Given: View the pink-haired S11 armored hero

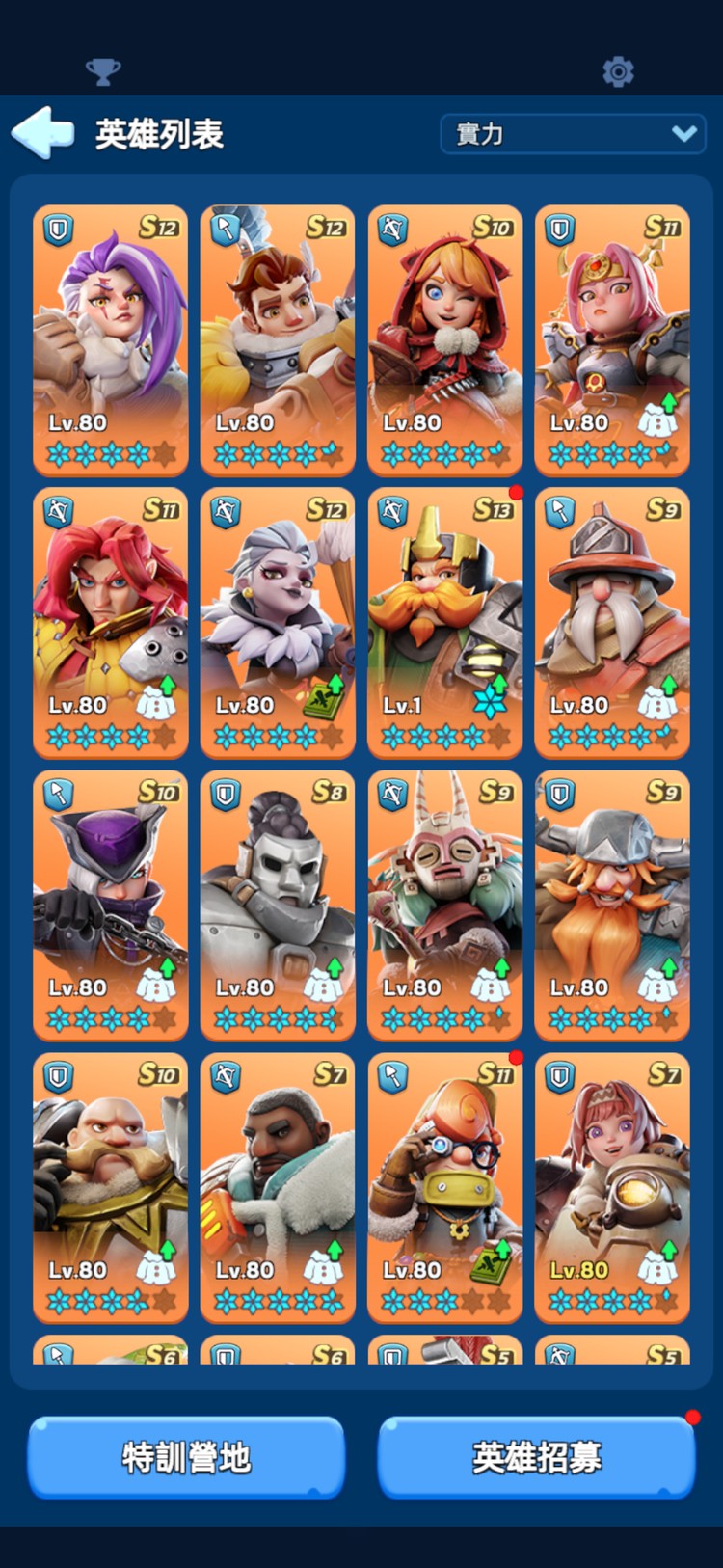Looking at the screenshot, I should pos(612,339).
